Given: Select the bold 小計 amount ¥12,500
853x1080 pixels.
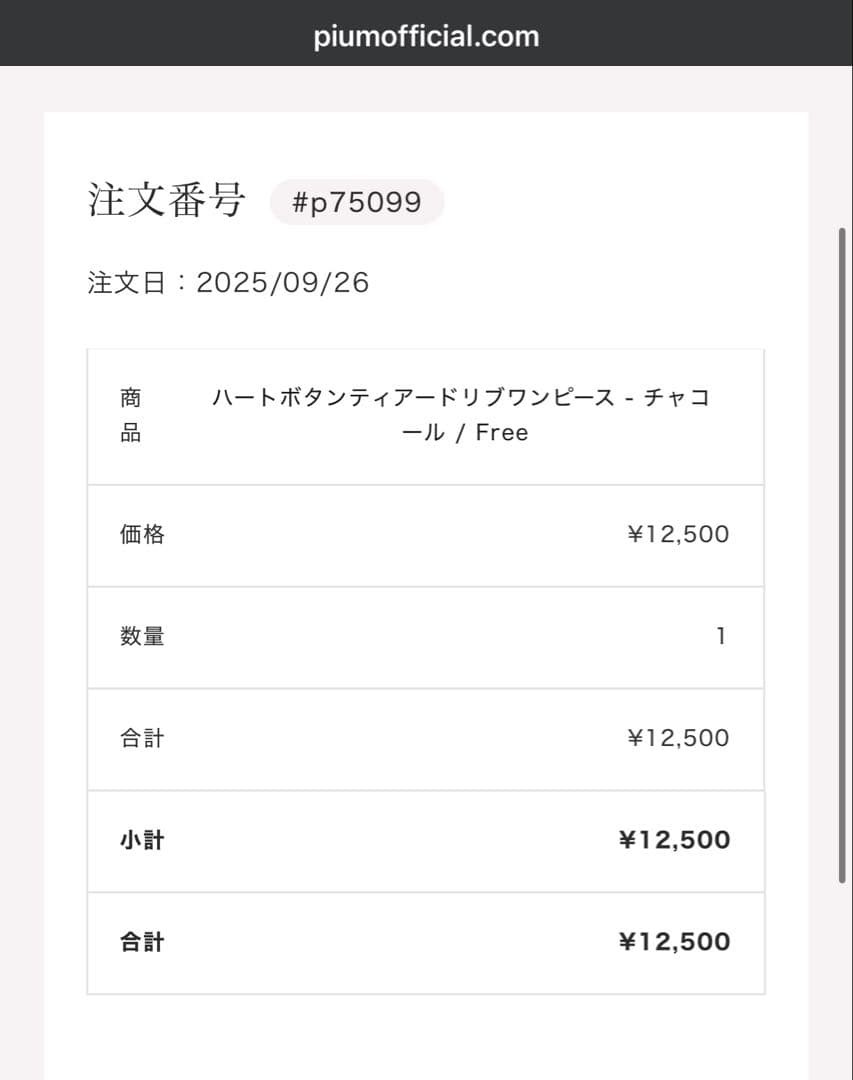Looking at the screenshot, I should [x=674, y=840].
